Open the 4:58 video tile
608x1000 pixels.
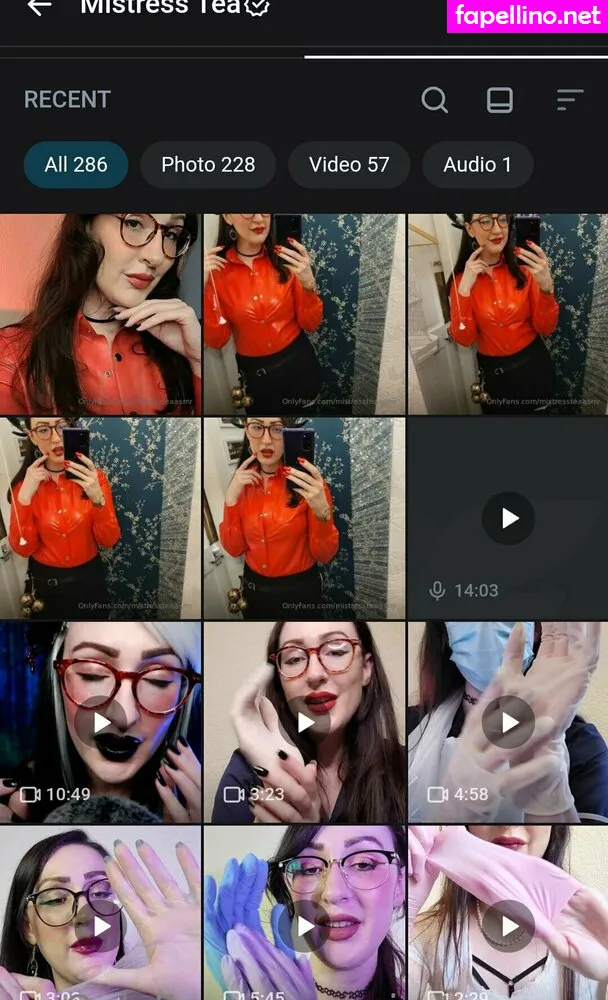[508, 721]
